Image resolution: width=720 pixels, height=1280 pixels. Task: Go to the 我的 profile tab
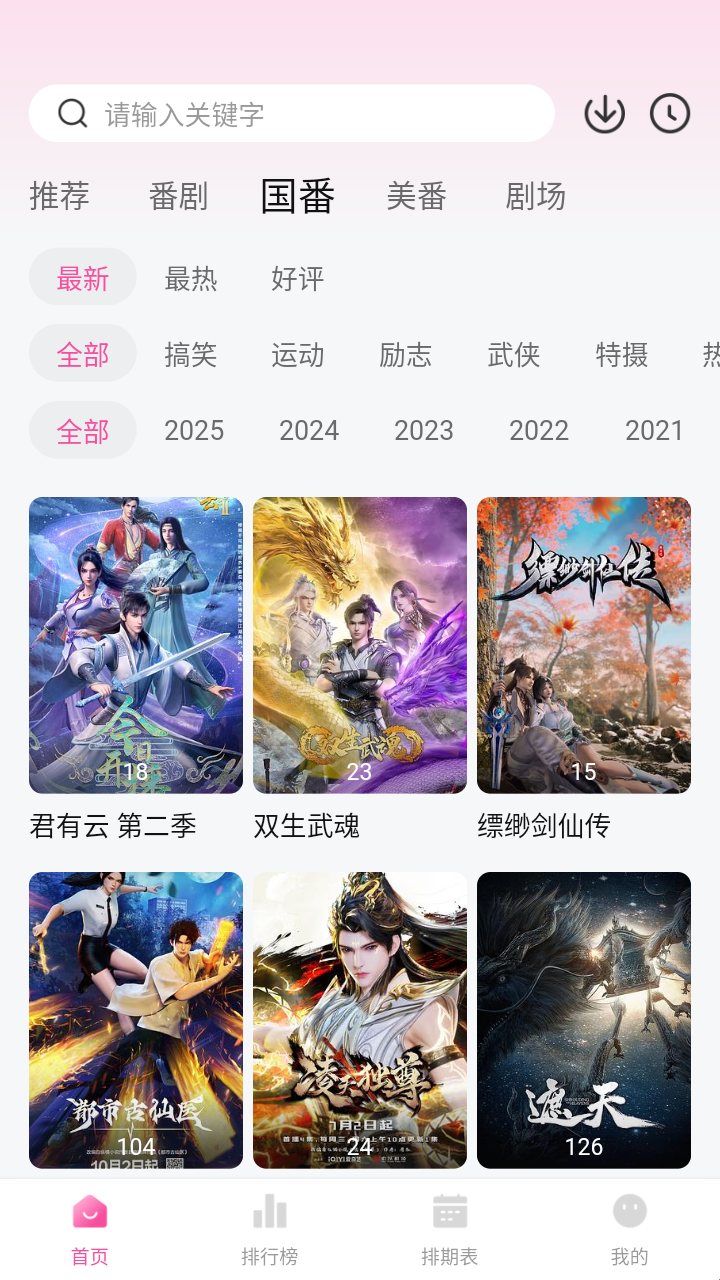[630, 1229]
